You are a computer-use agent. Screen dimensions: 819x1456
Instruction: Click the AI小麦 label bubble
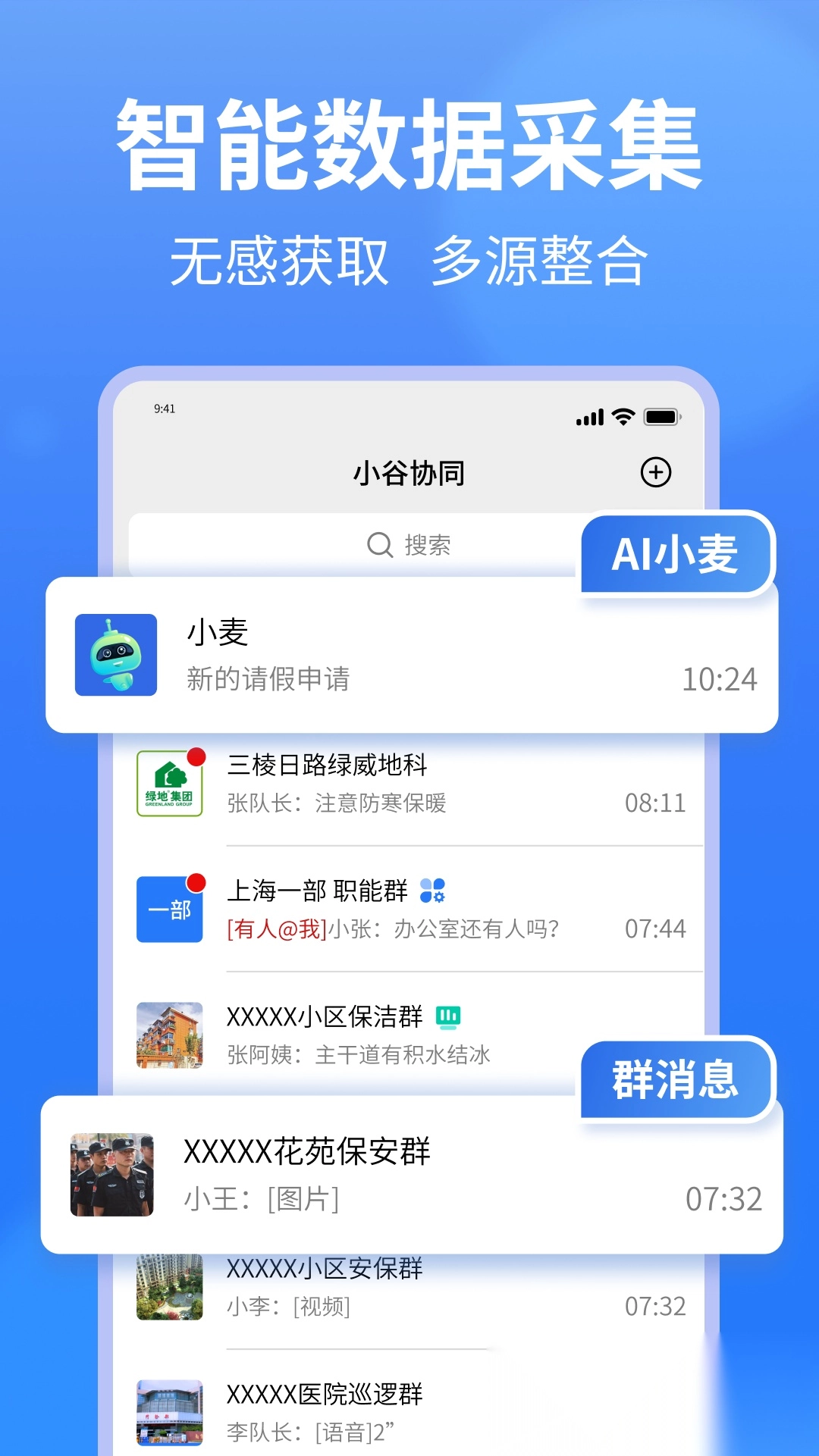click(676, 555)
